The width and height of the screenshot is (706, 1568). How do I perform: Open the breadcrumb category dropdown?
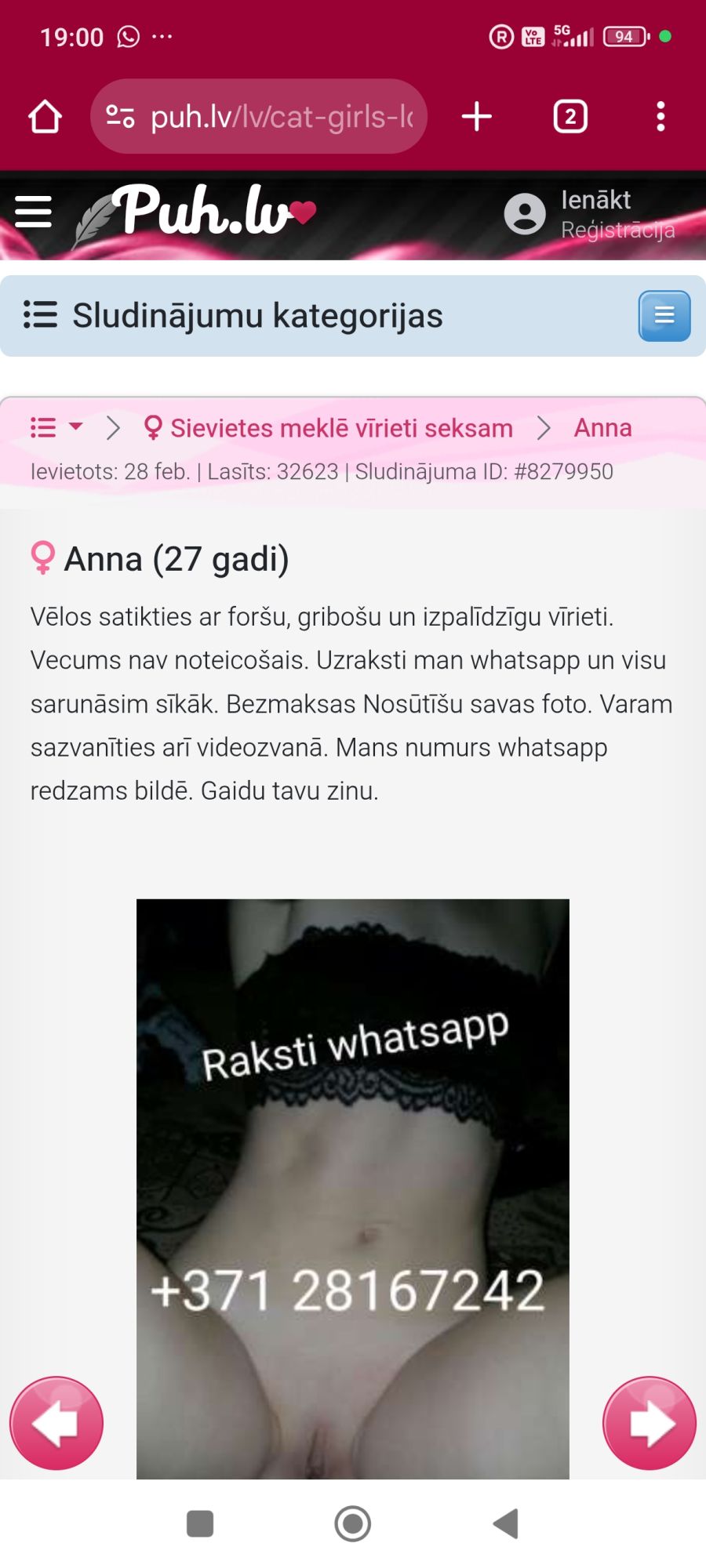coord(56,427)
